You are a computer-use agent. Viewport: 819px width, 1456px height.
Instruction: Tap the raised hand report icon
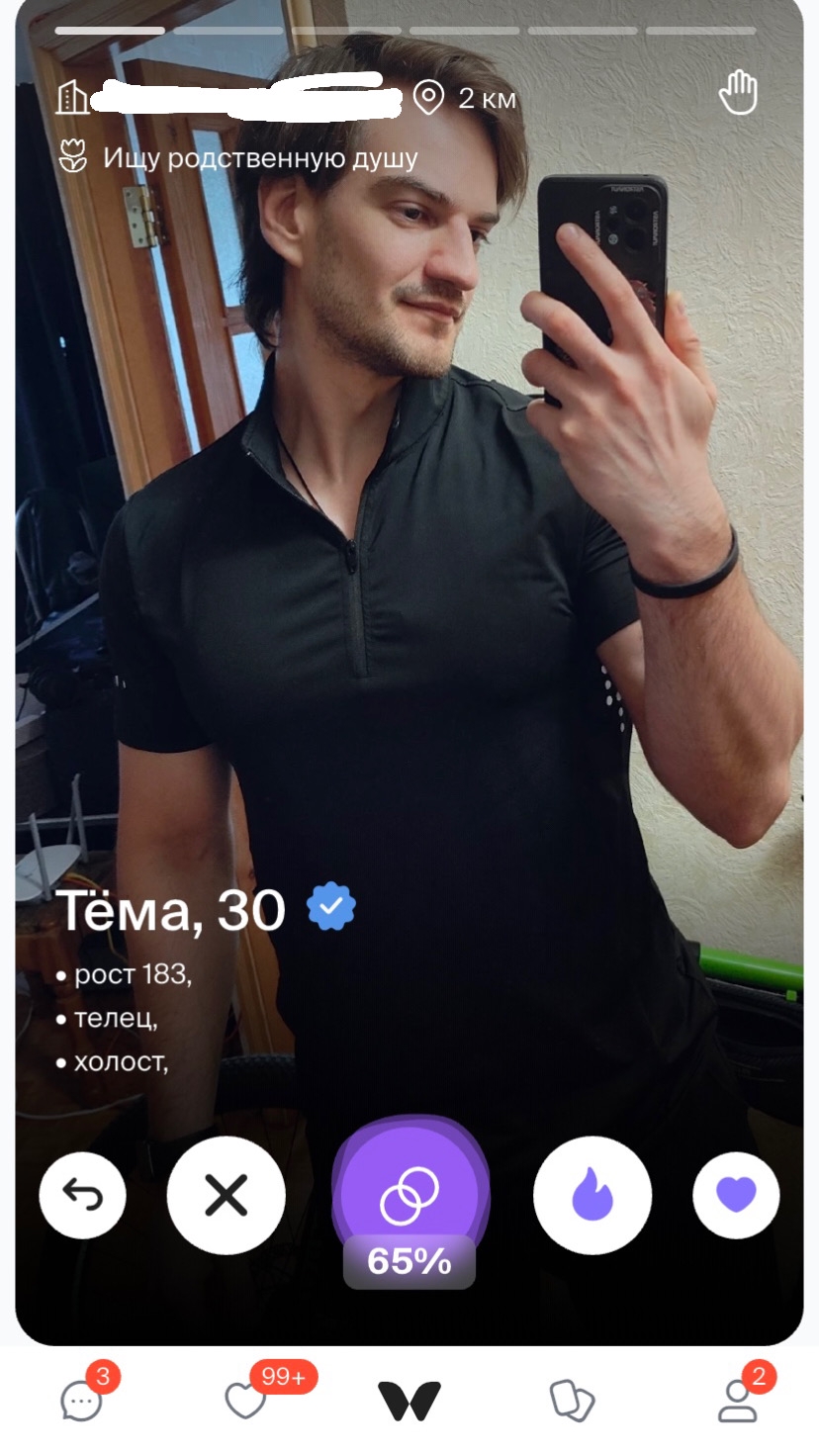pyautogui.click(x=738, y=95)
